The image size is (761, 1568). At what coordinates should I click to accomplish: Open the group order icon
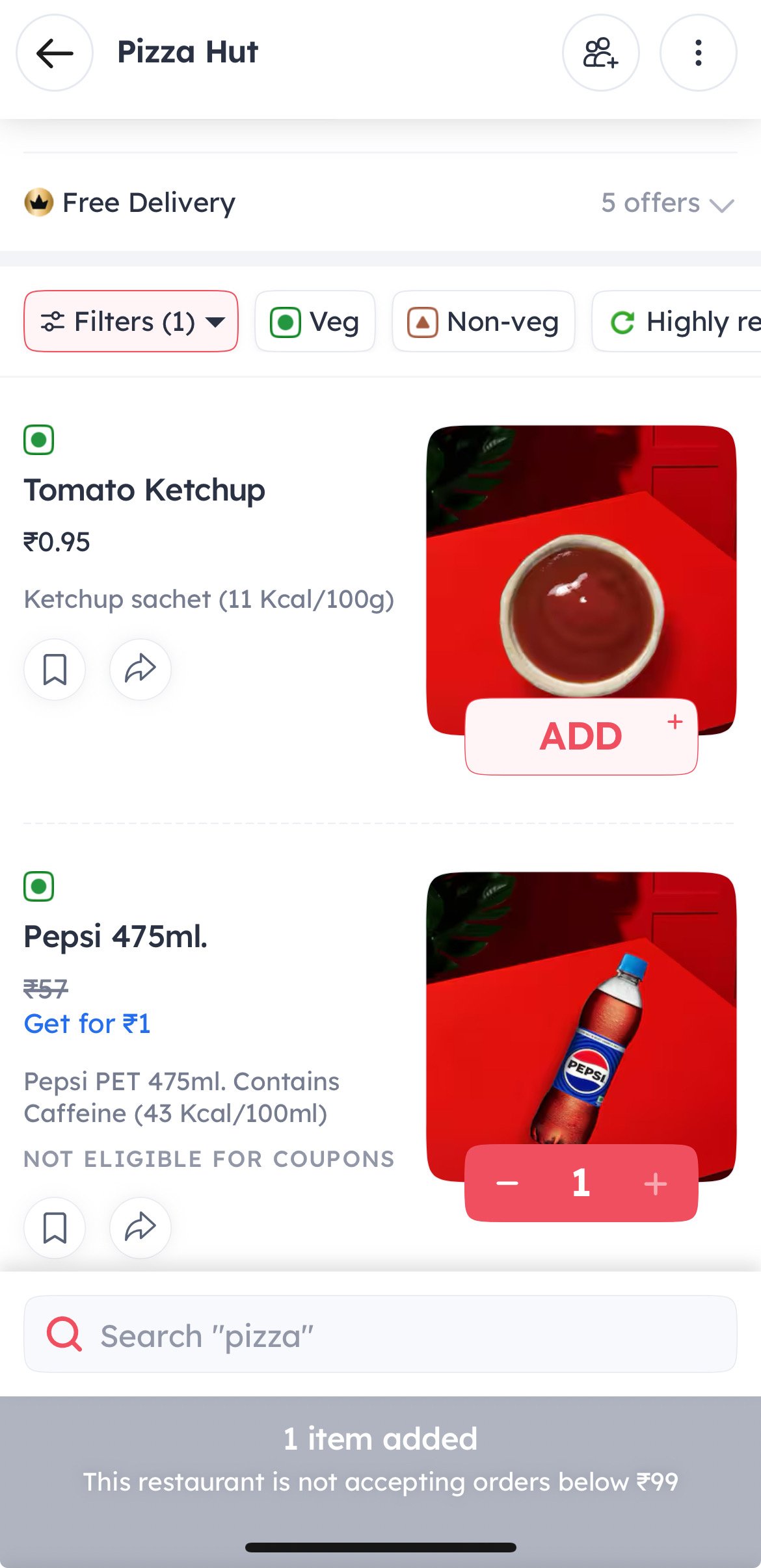coord(600,53)
